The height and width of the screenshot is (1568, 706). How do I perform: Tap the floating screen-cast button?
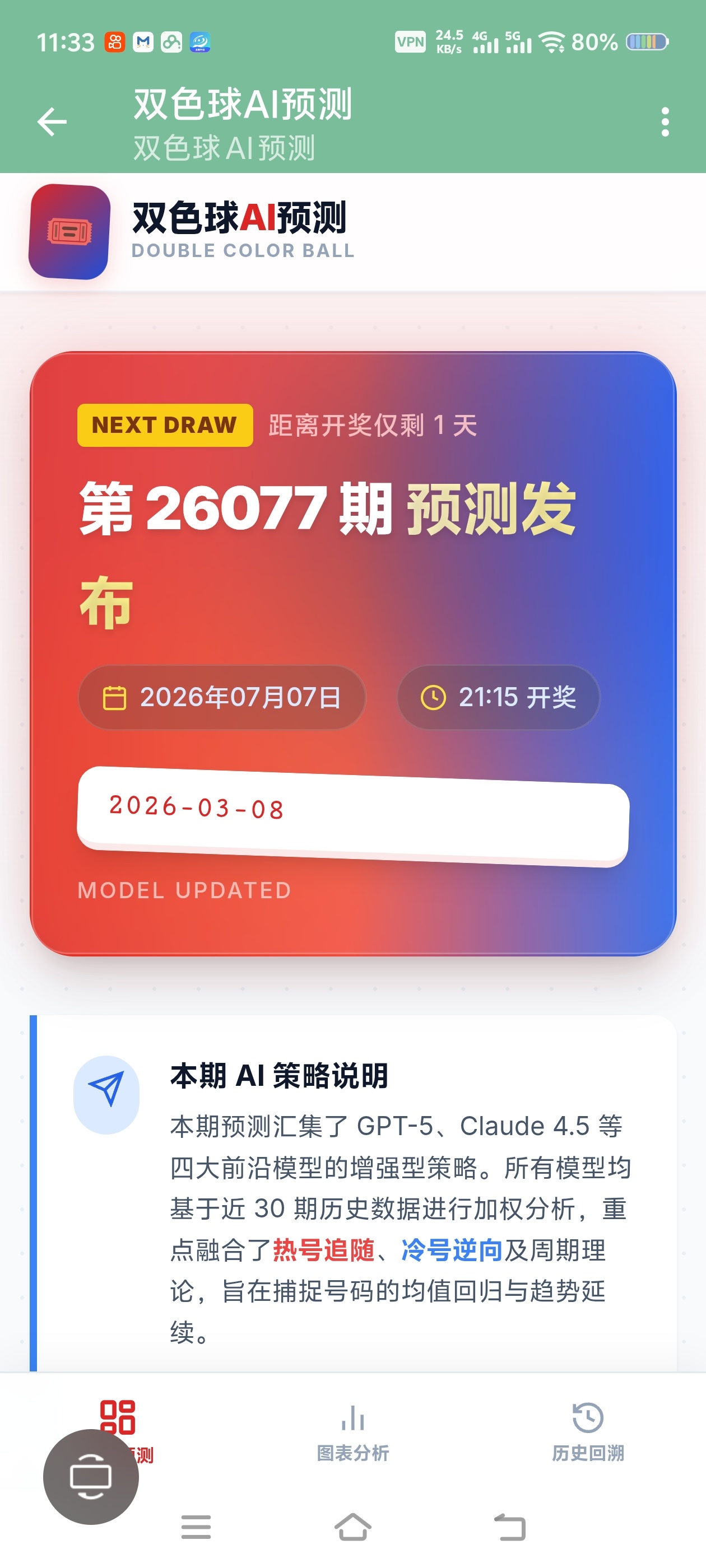pyautogui.click(x=91, y=1476)
